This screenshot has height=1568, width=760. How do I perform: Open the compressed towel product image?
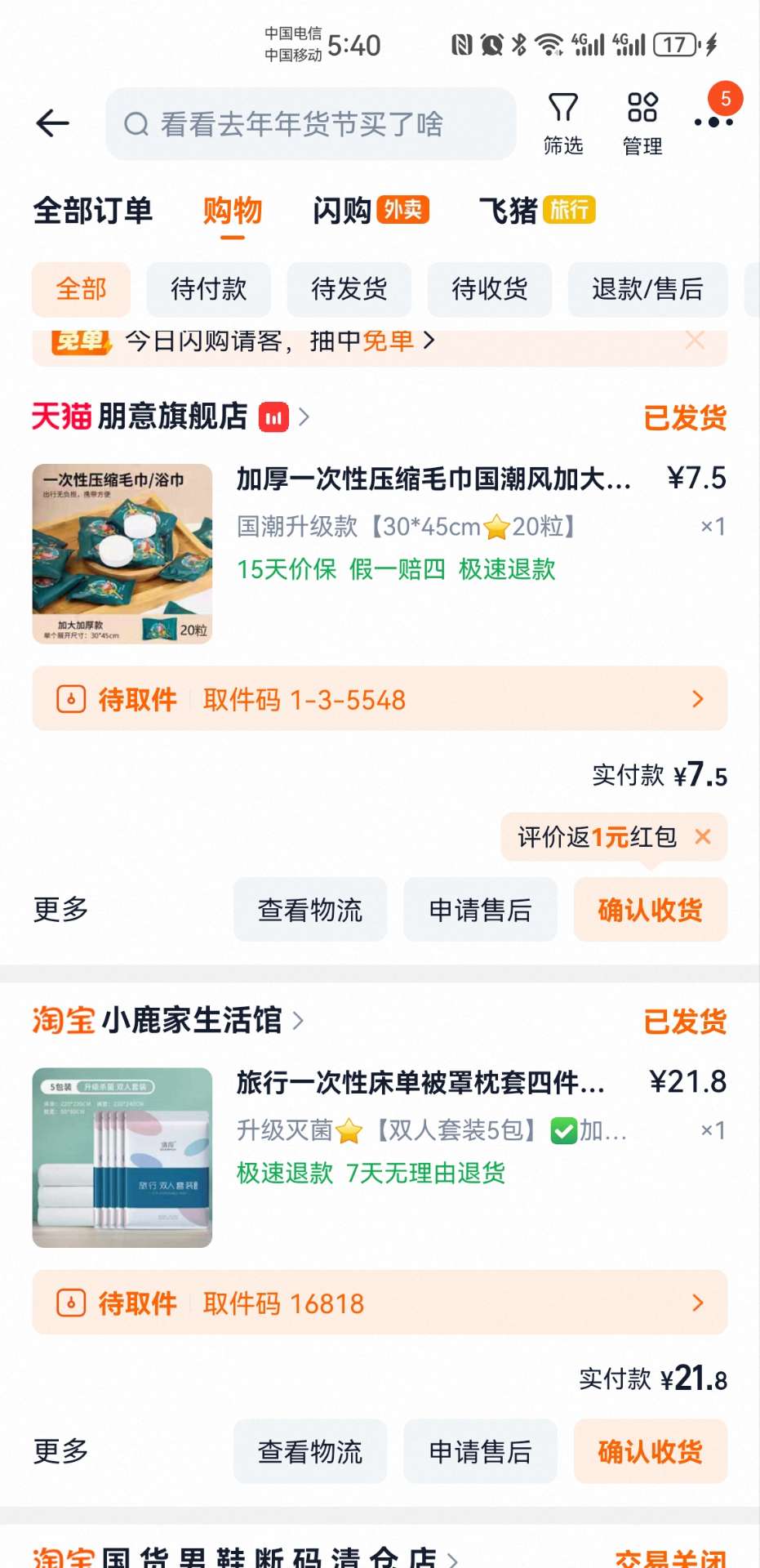[122, 554]
